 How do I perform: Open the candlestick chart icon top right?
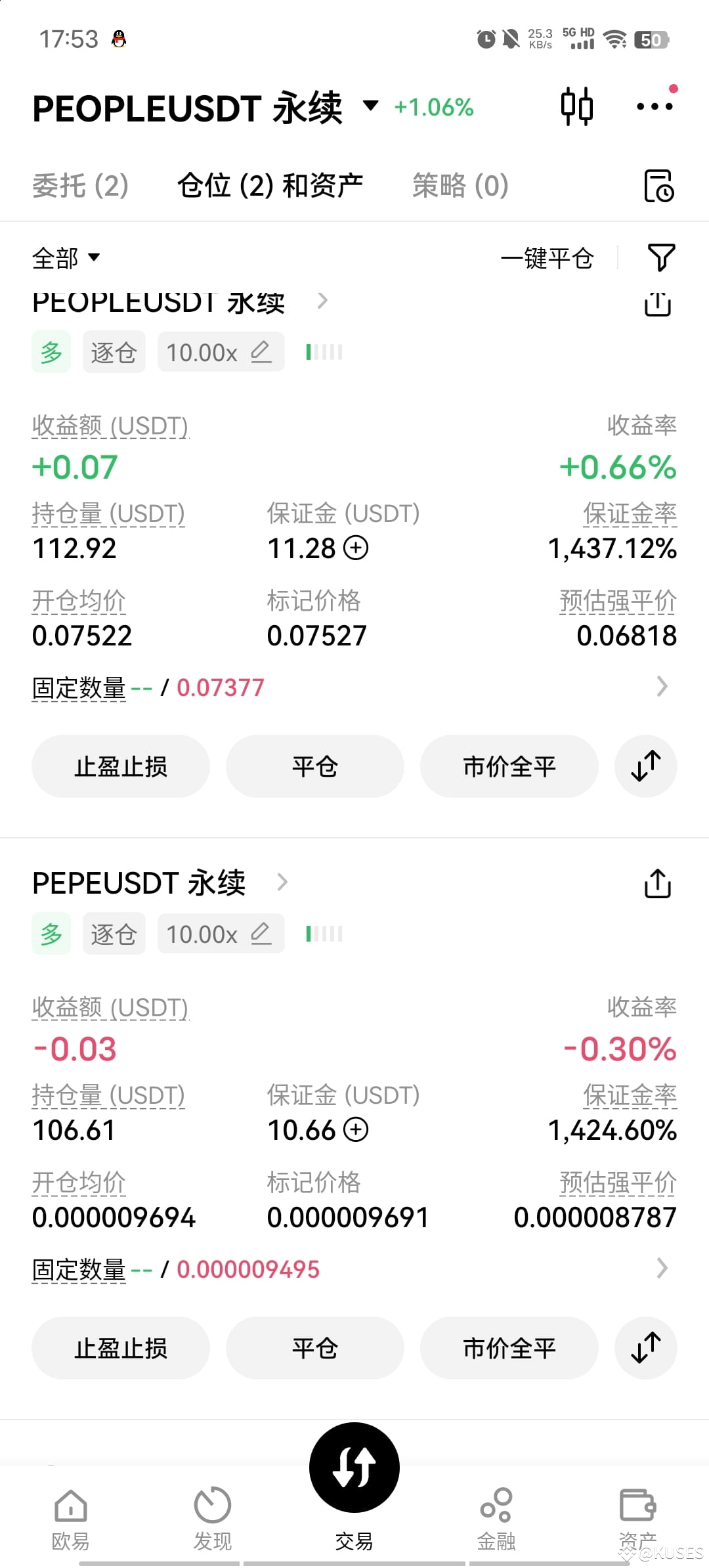click(x=576, y=106)
